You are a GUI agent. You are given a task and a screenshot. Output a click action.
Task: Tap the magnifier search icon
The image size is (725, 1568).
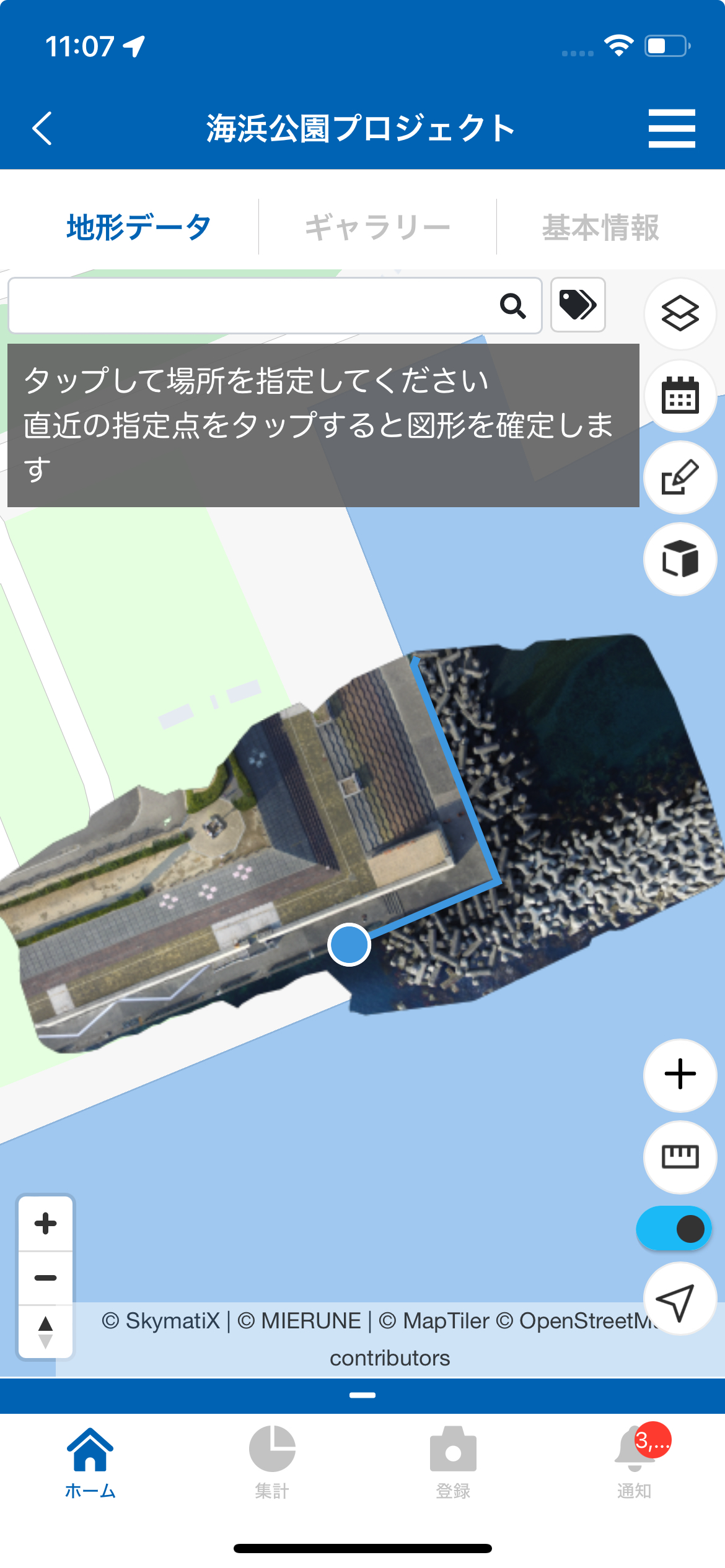tap(513, 305)
